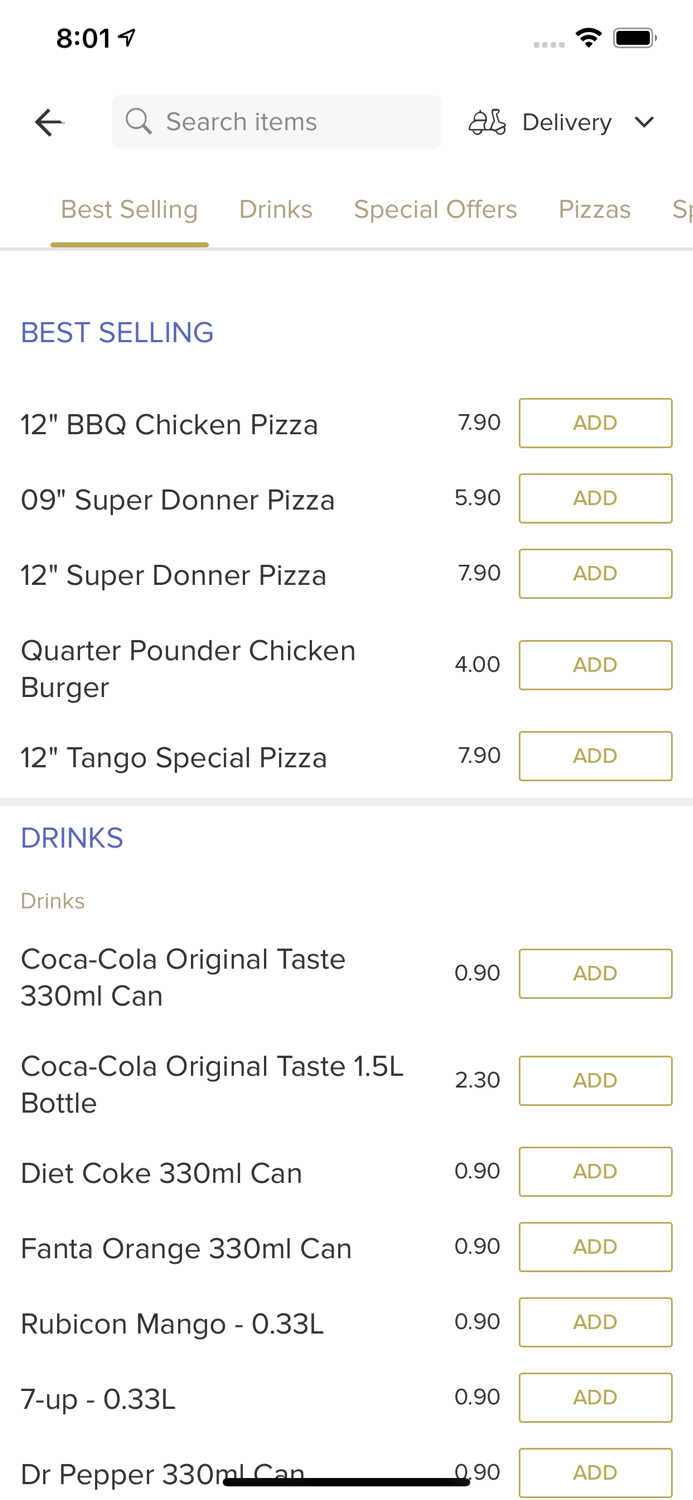
Task: Add Diet Coke 330ml Can
Action: pos(595,1171)
